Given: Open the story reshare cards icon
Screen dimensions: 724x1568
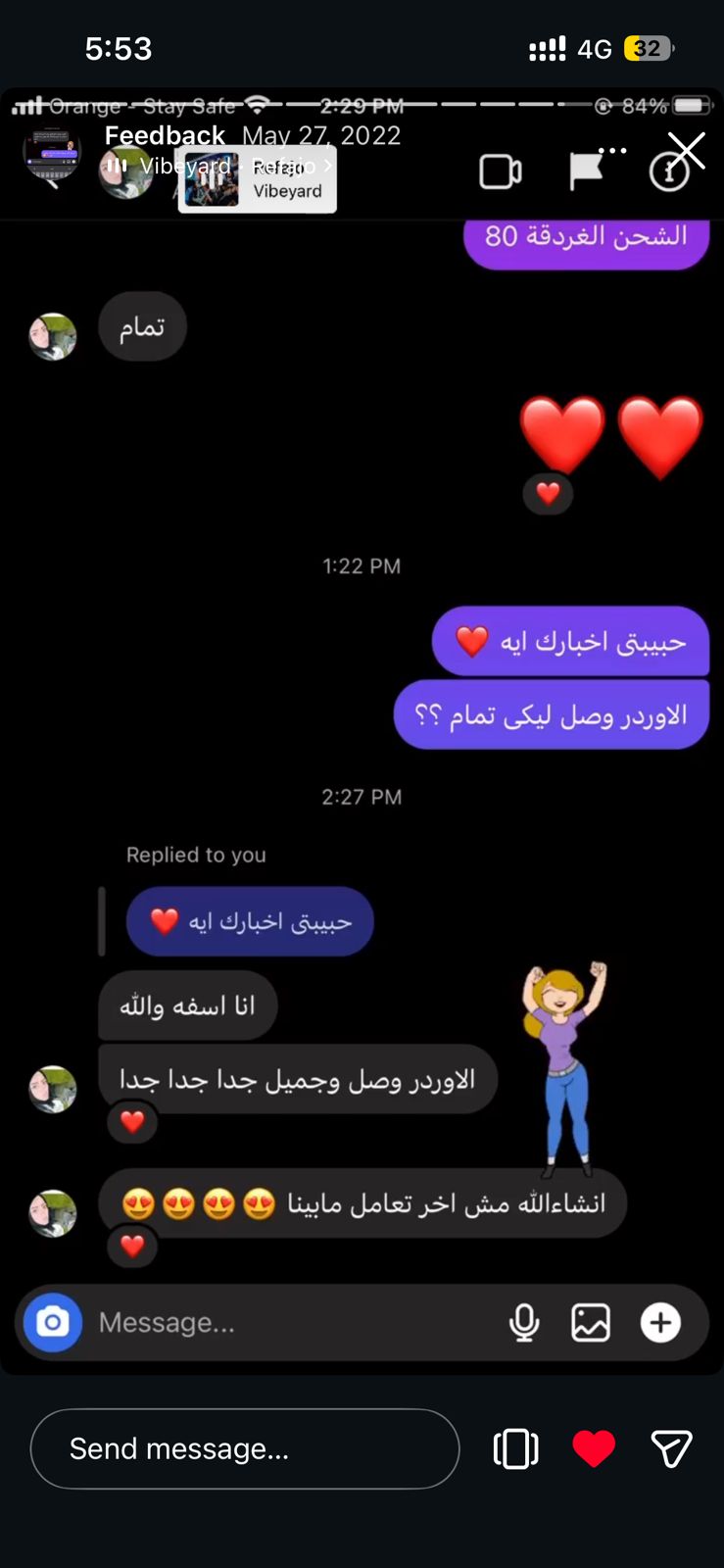Looking at the screenshot, I should click(515, 1448).
